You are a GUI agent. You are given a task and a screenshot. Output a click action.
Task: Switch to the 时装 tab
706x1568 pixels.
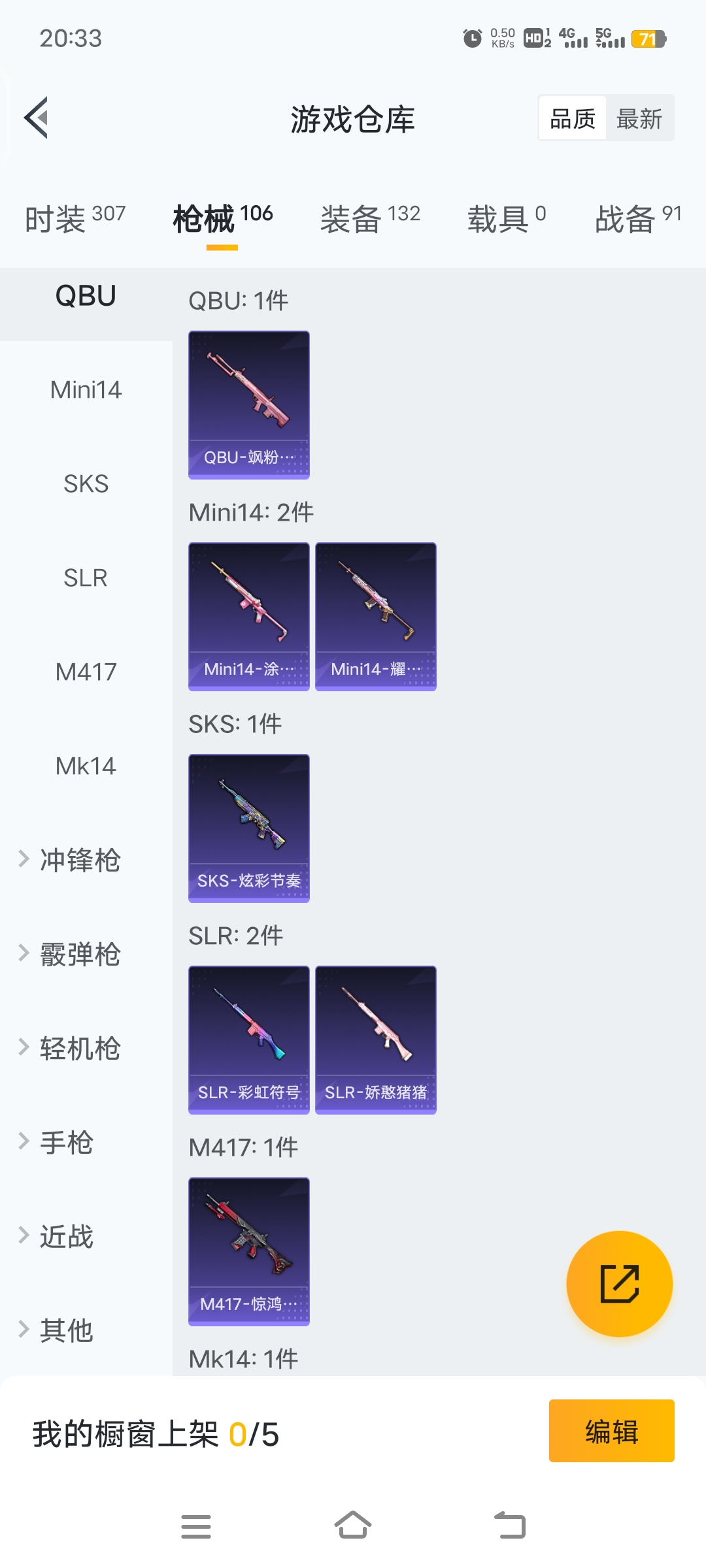(x=75, y=219)
